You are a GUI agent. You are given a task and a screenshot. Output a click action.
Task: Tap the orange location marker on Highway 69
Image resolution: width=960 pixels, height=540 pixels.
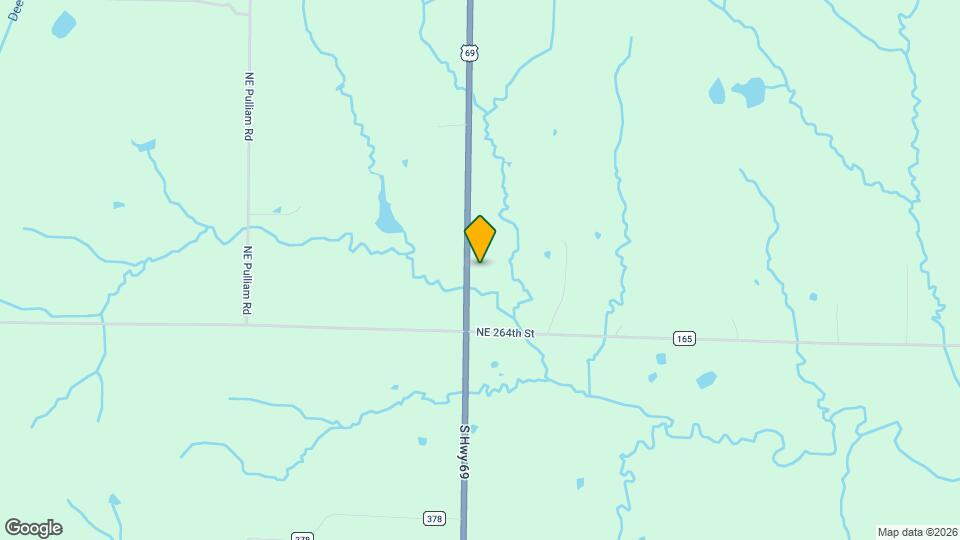480,238
